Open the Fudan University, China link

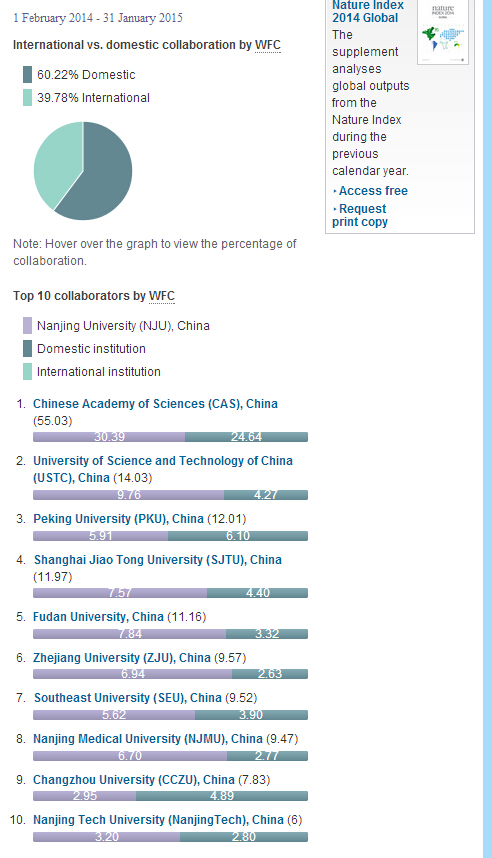[x=99, y=617]
